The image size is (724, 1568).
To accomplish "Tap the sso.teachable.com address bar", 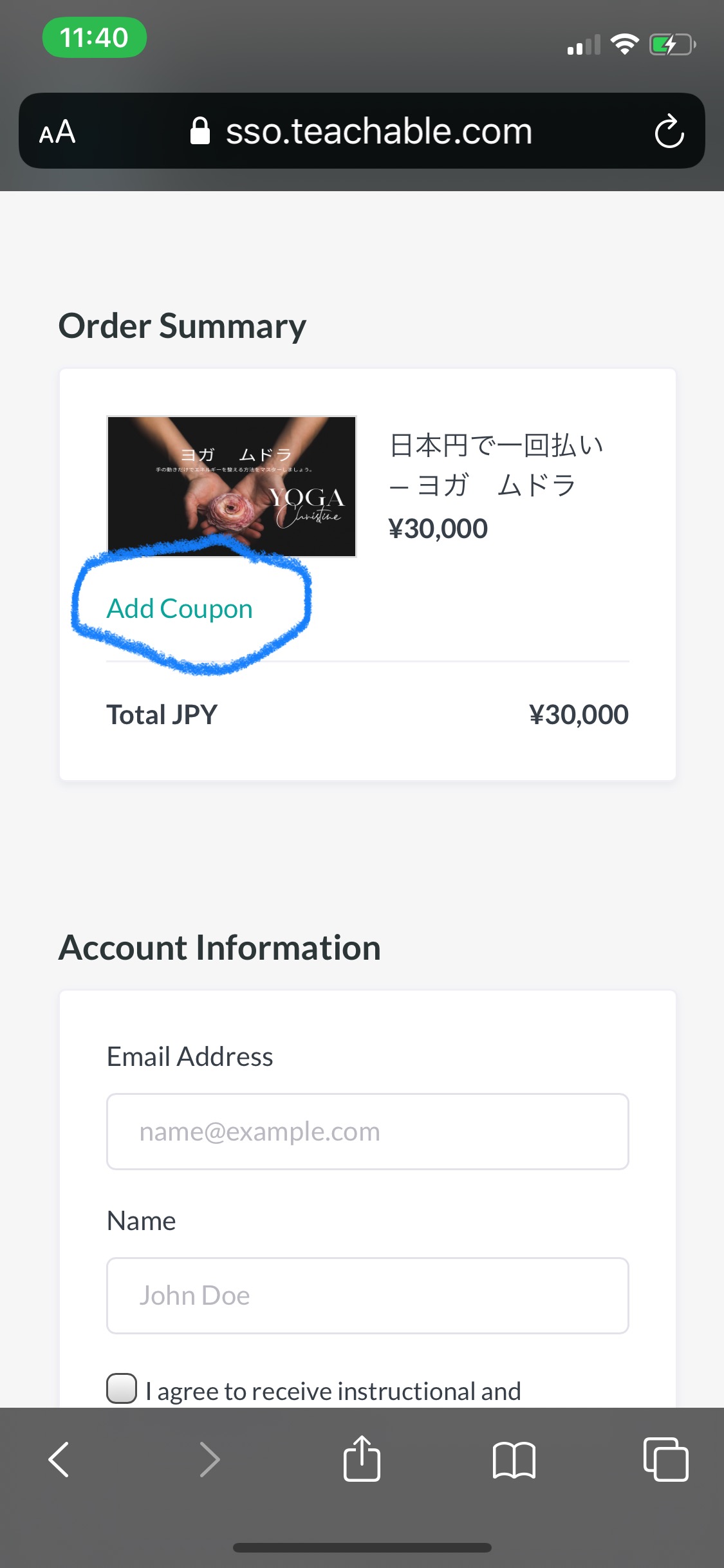I will 362,131.
